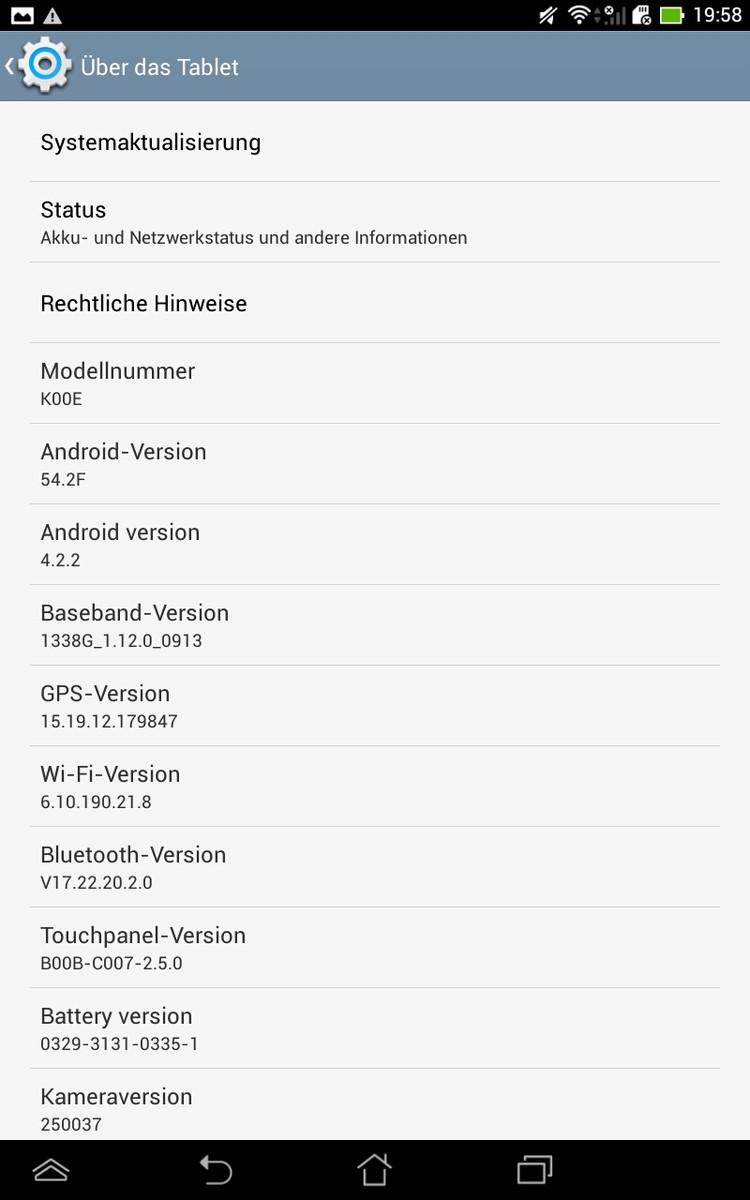The image size is (750, 1200).
Task: Open the Status row
Action: coord(375,222)
